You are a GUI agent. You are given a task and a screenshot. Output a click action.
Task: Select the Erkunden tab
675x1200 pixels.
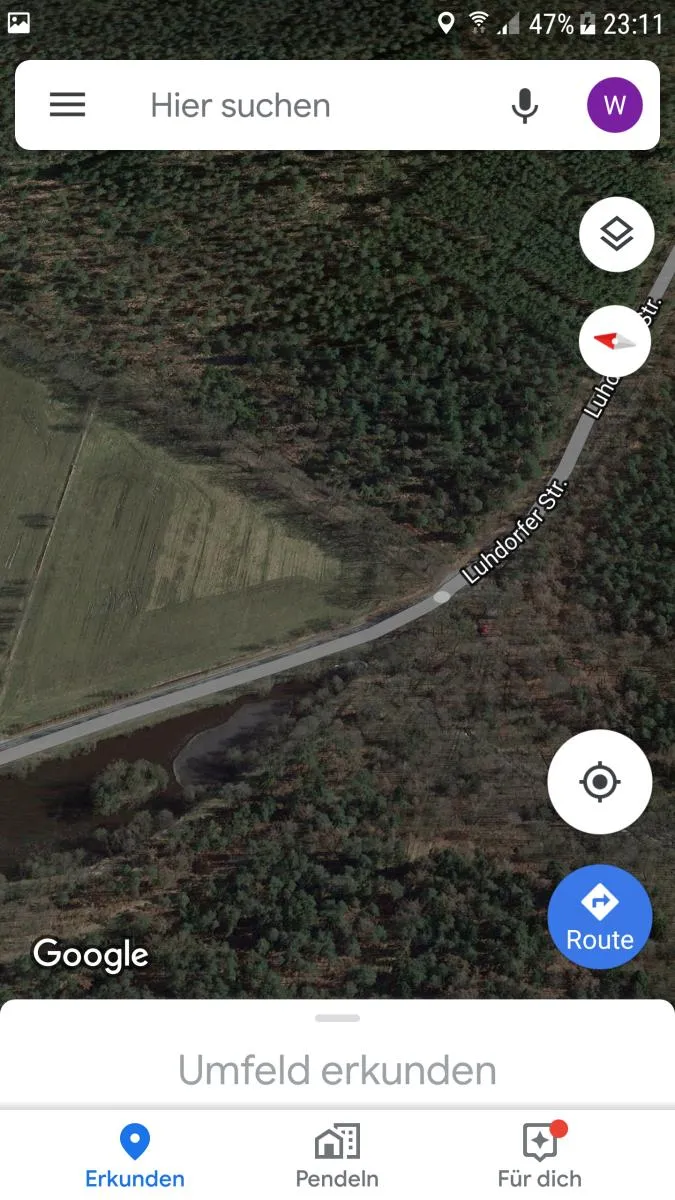[x=135, y=1155]
